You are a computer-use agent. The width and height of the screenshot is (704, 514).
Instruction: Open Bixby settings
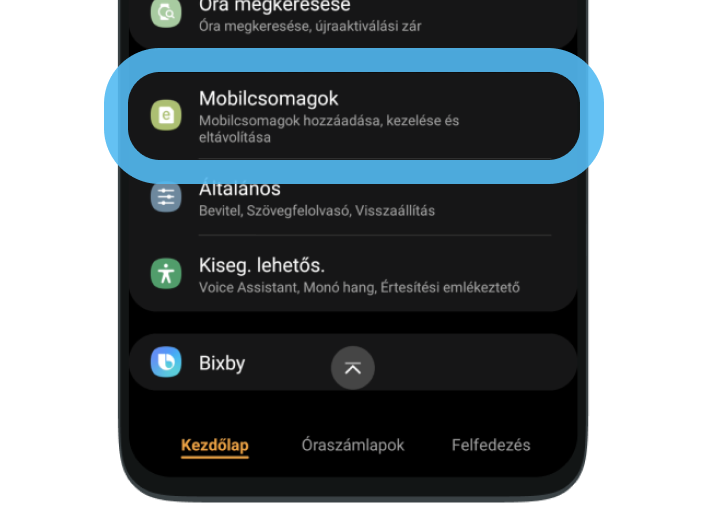point(222,362)
